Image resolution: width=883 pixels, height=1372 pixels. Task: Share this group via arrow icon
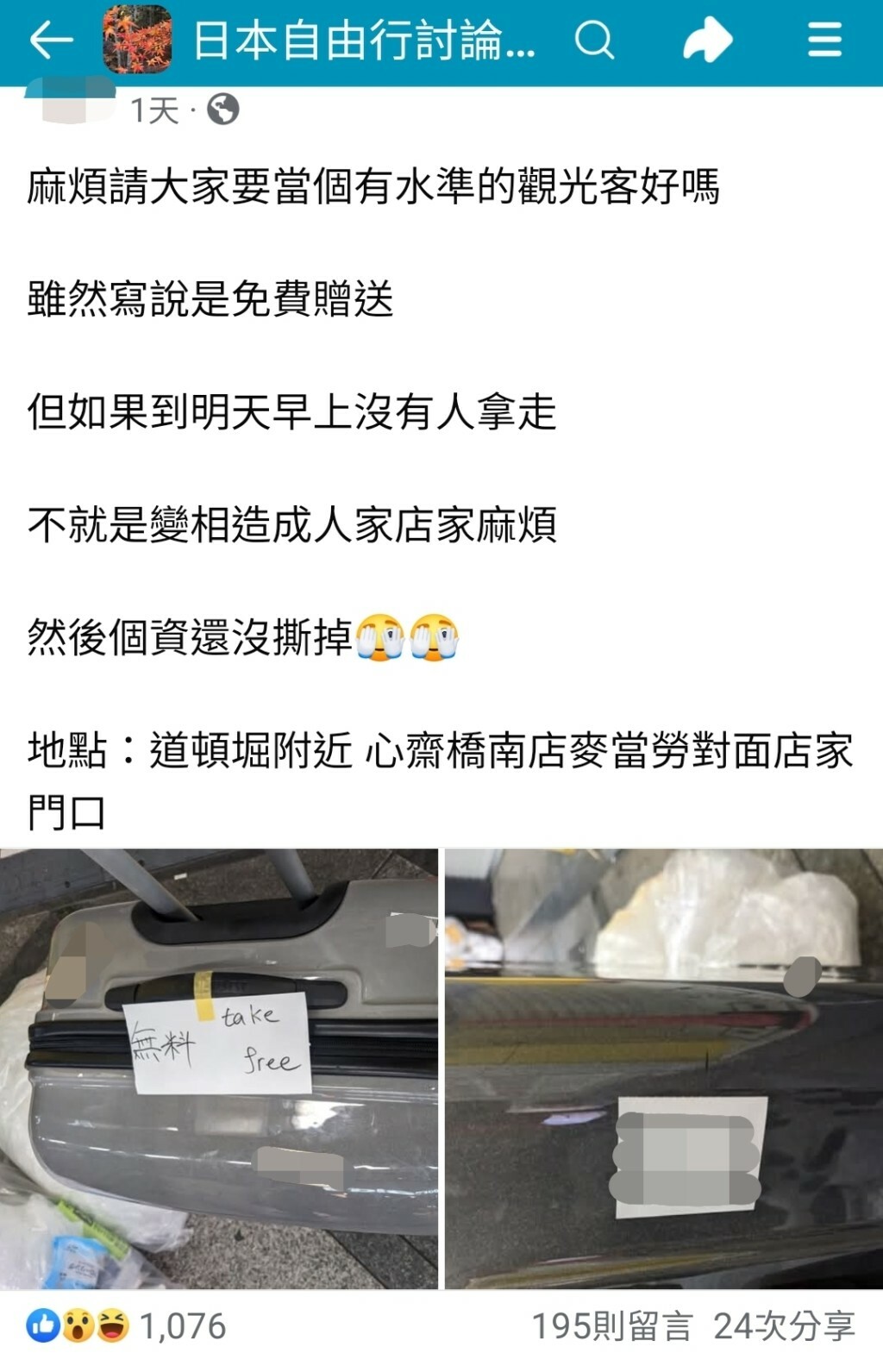point(707,41)
